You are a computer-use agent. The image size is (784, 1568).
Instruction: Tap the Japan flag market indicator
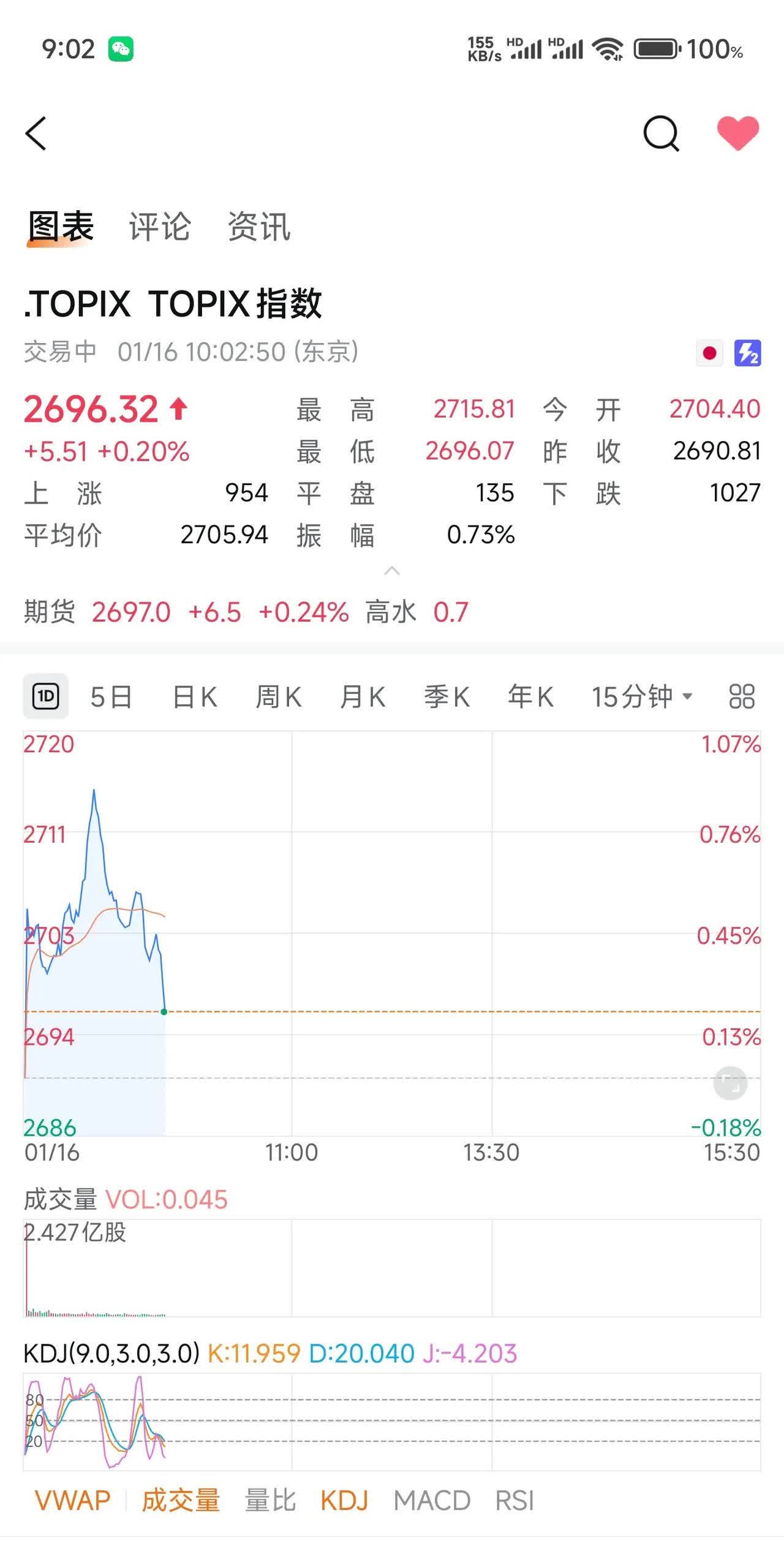click(709, 353)
